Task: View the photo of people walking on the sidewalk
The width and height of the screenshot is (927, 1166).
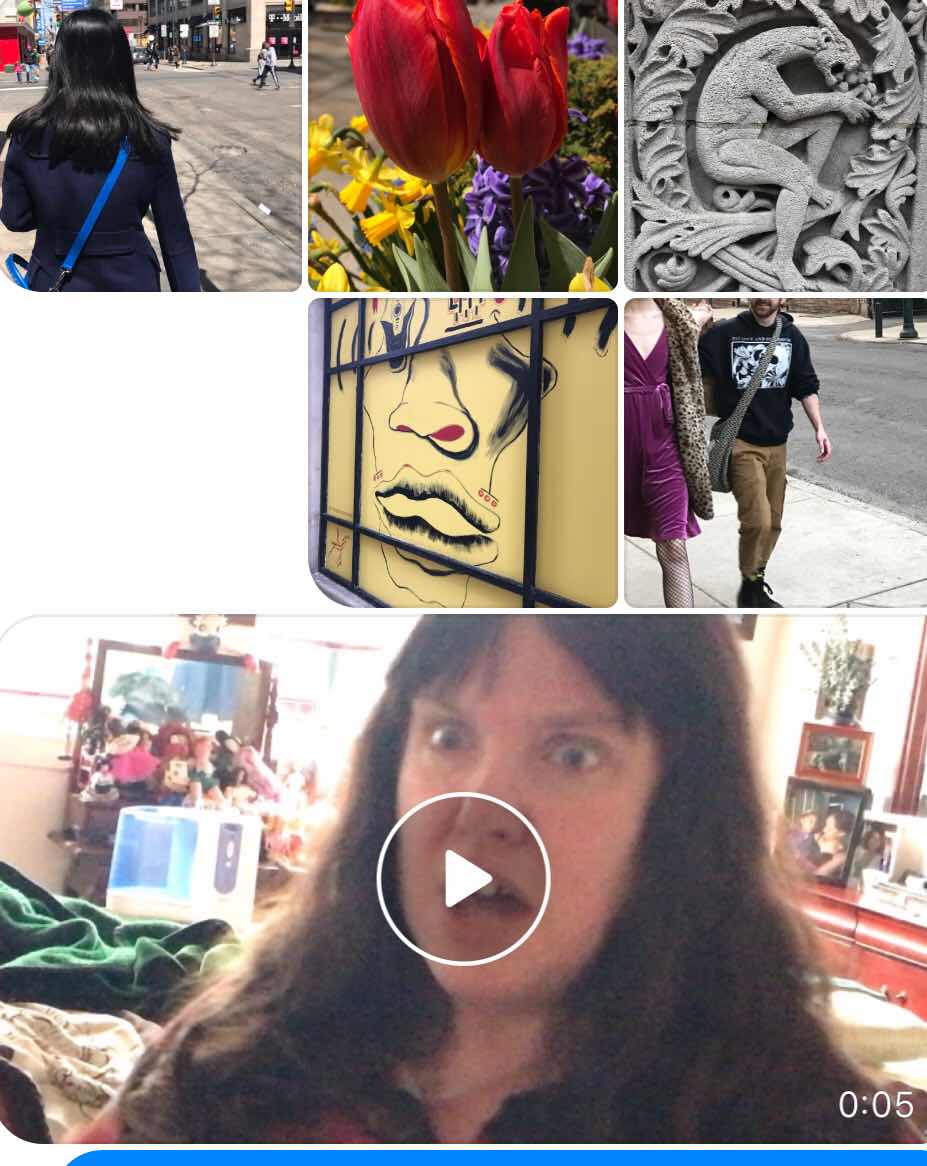Action: coord(775,452)
